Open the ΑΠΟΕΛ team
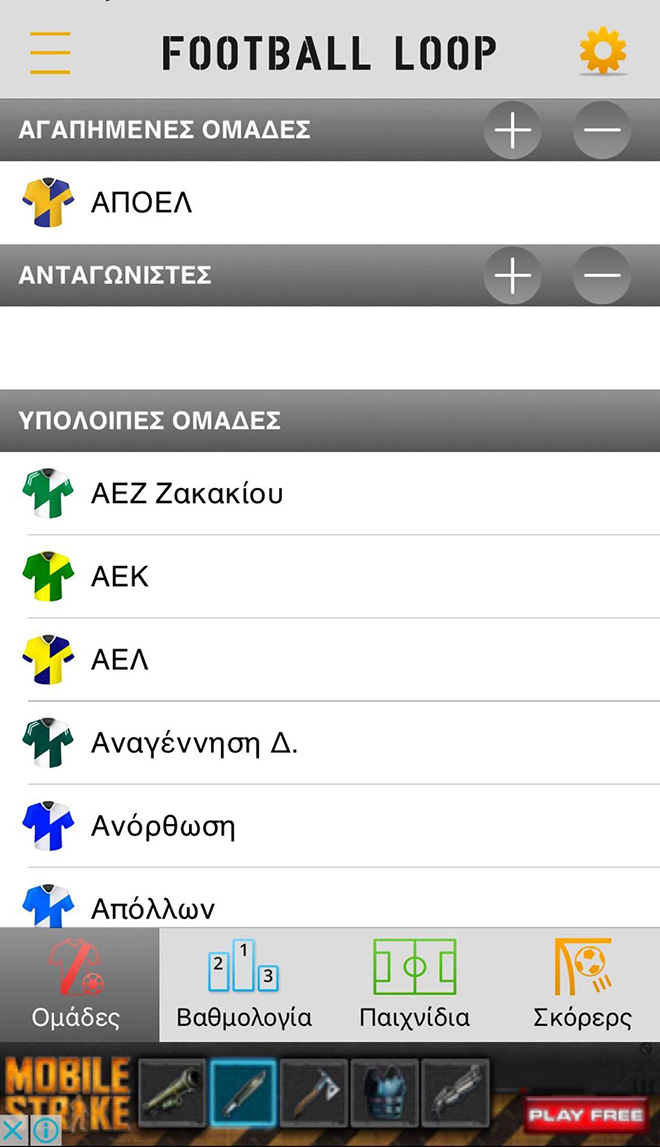This screenshot has height=1147, width=660. 330,203
